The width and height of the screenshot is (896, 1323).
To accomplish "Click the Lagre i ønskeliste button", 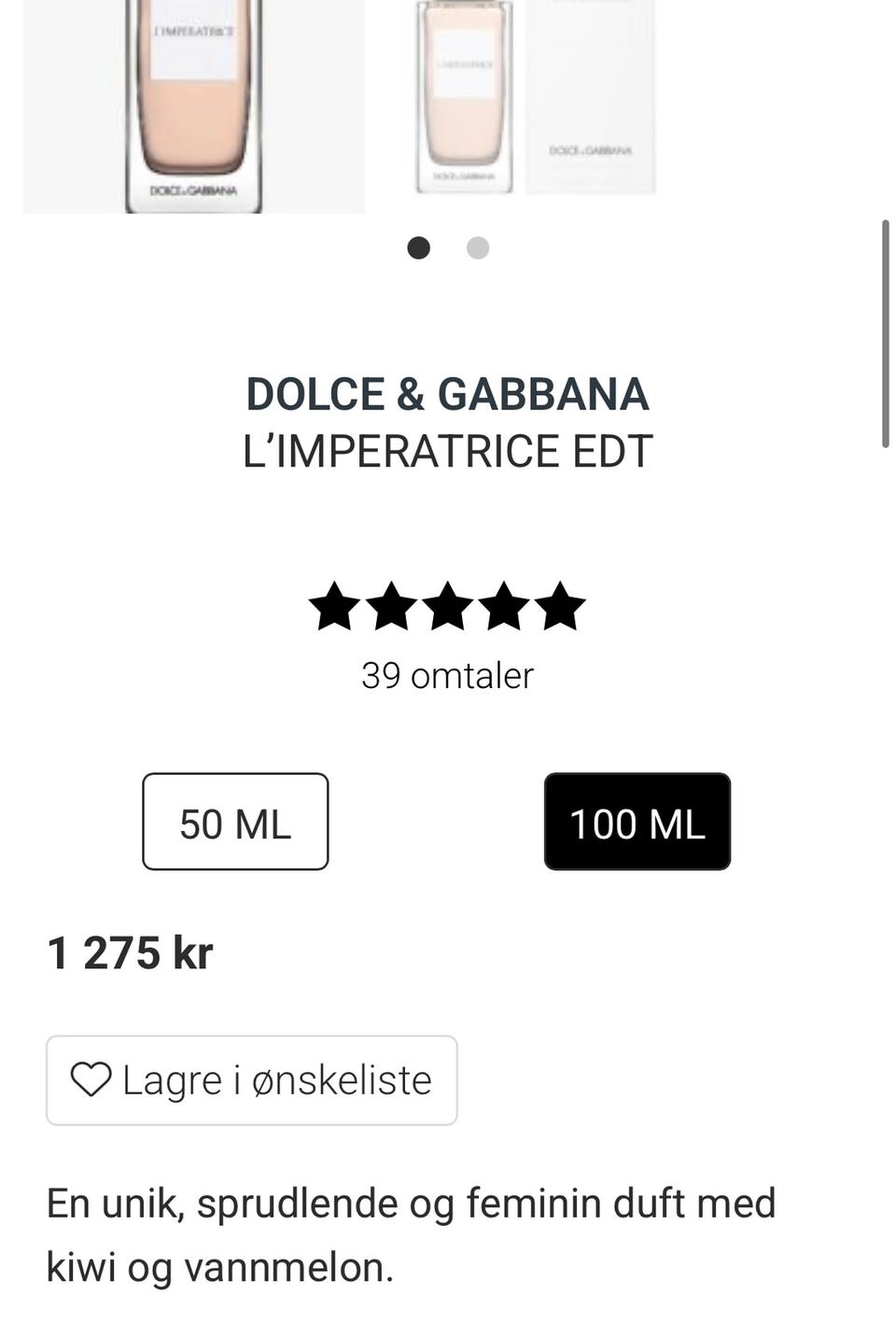I will coord(251,1079).
